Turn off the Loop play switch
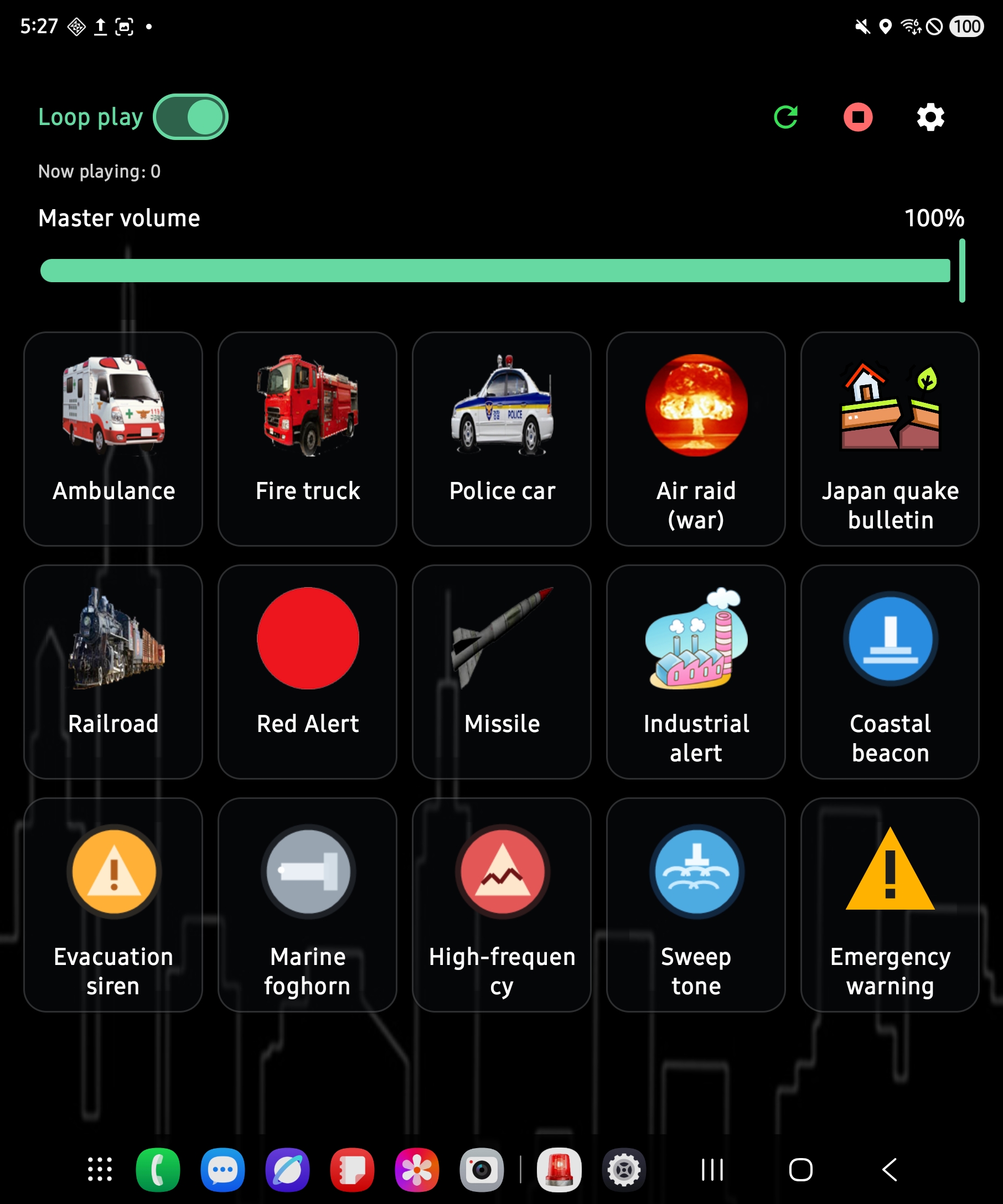The width and height of the screenshot is (1003, 1204). click(190, 117)
